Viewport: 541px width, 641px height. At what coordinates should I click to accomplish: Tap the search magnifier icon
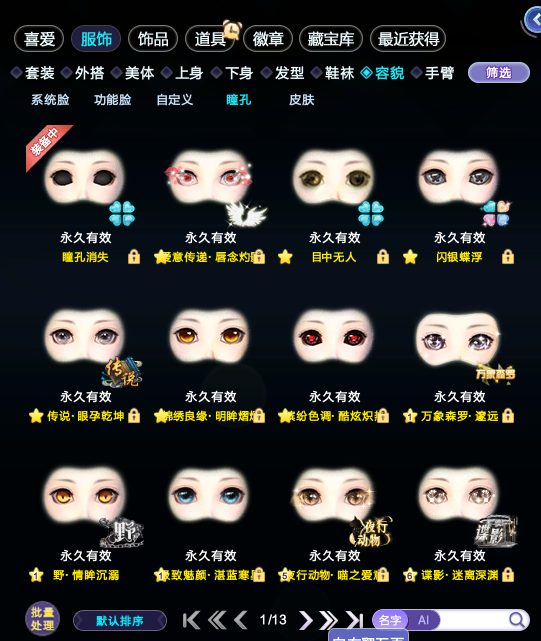[x=517, y=620]
